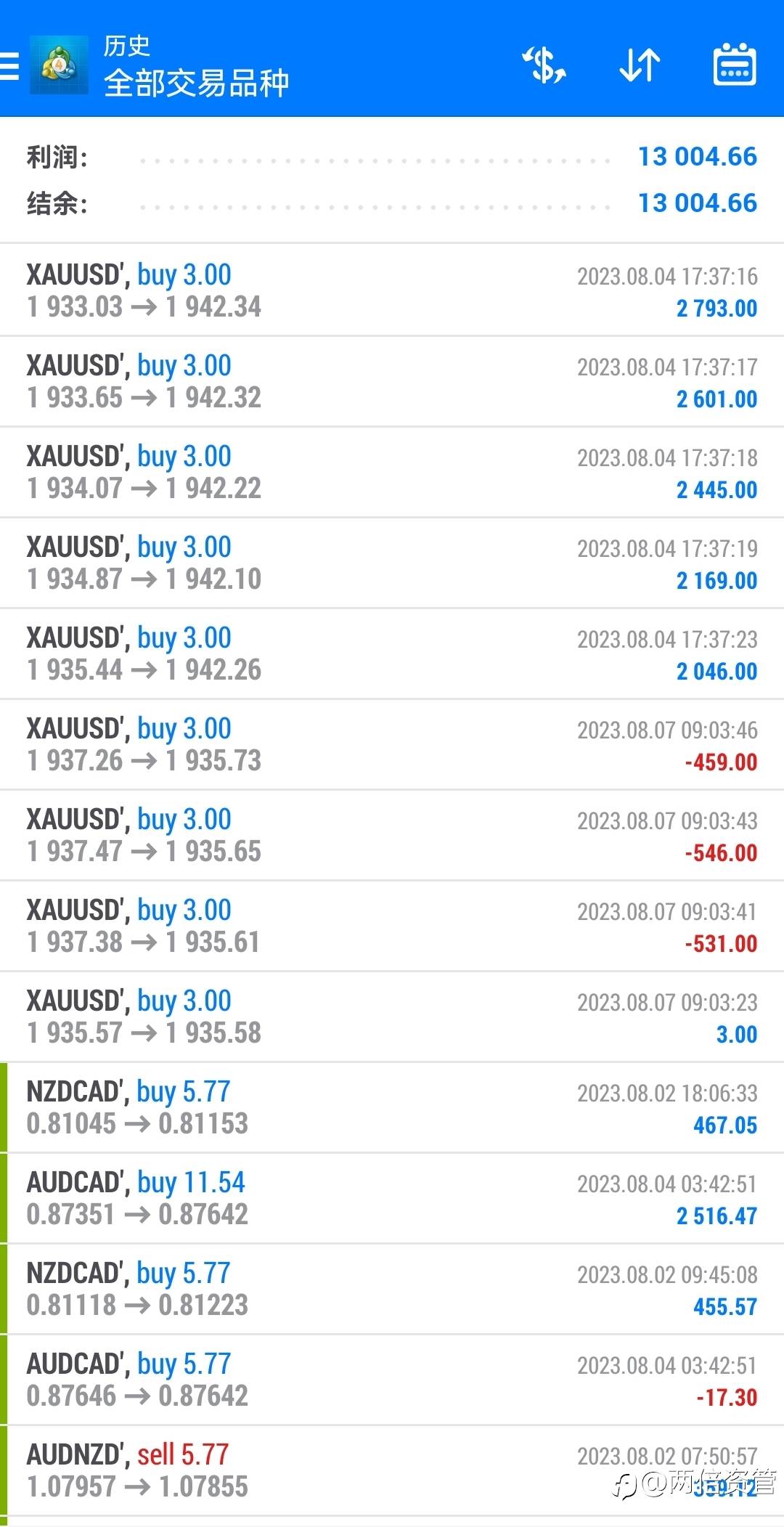Open XAUUSD trade with loss -531.00

click(x=392, y=926)
